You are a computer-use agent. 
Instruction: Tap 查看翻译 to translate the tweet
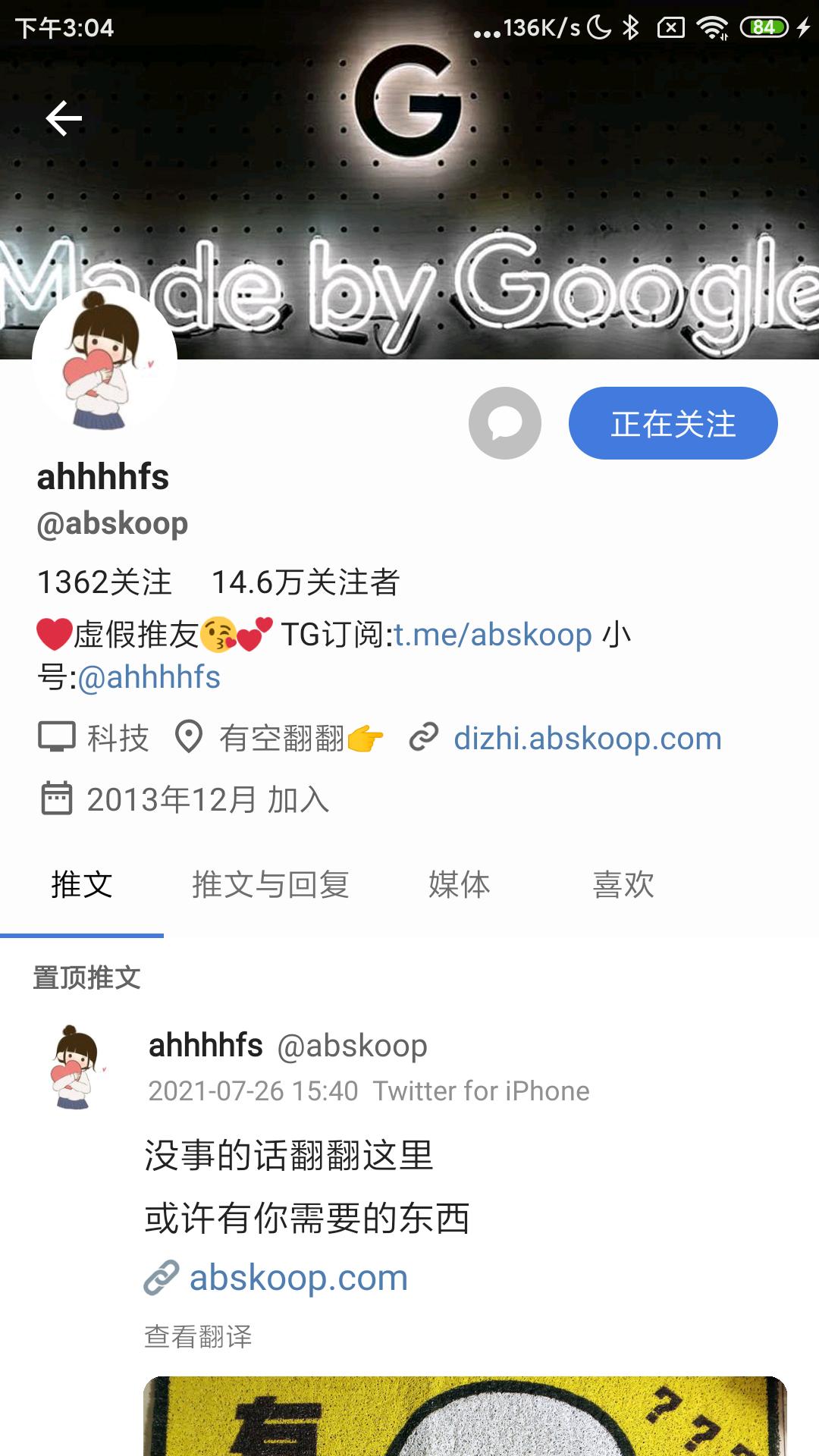click(198, 1337)
